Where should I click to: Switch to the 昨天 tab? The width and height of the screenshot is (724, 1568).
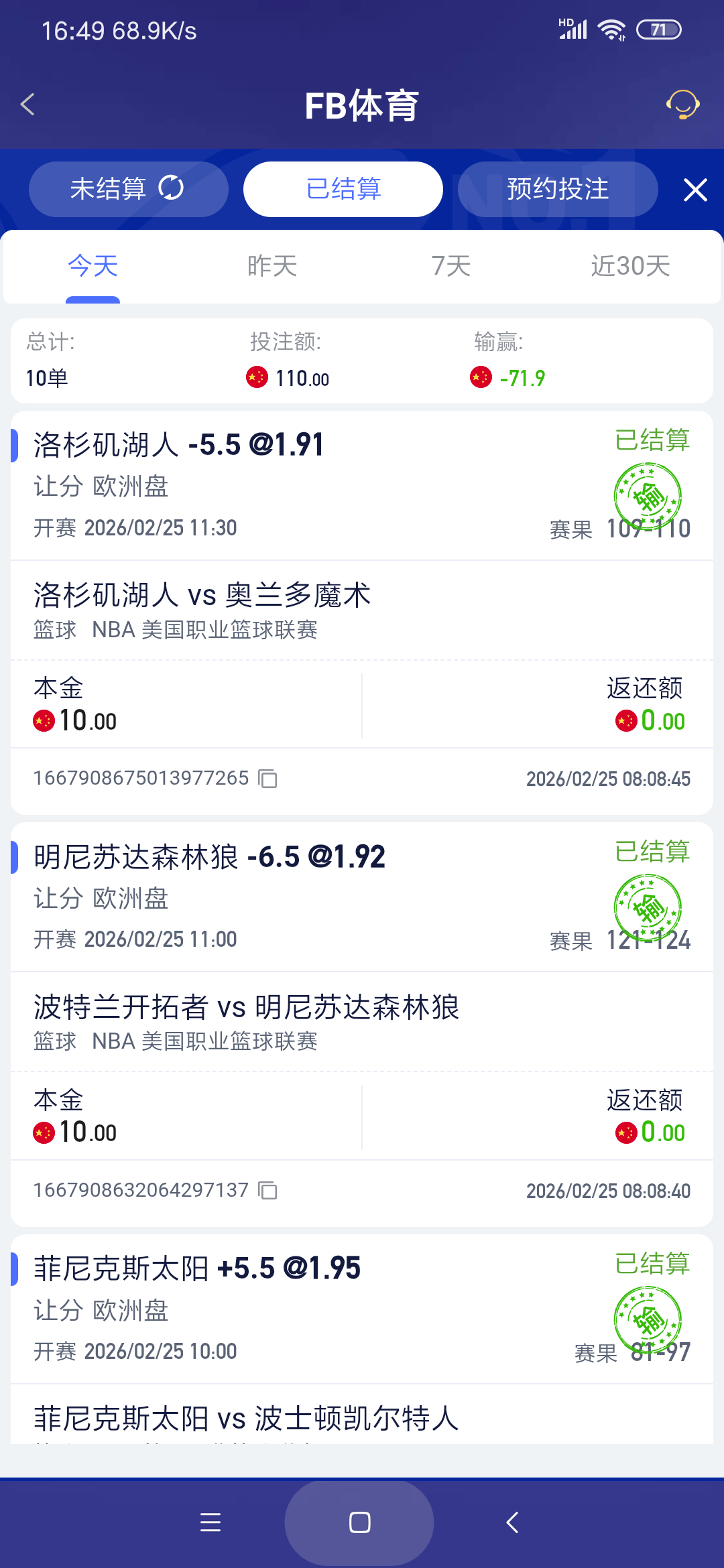271,266
